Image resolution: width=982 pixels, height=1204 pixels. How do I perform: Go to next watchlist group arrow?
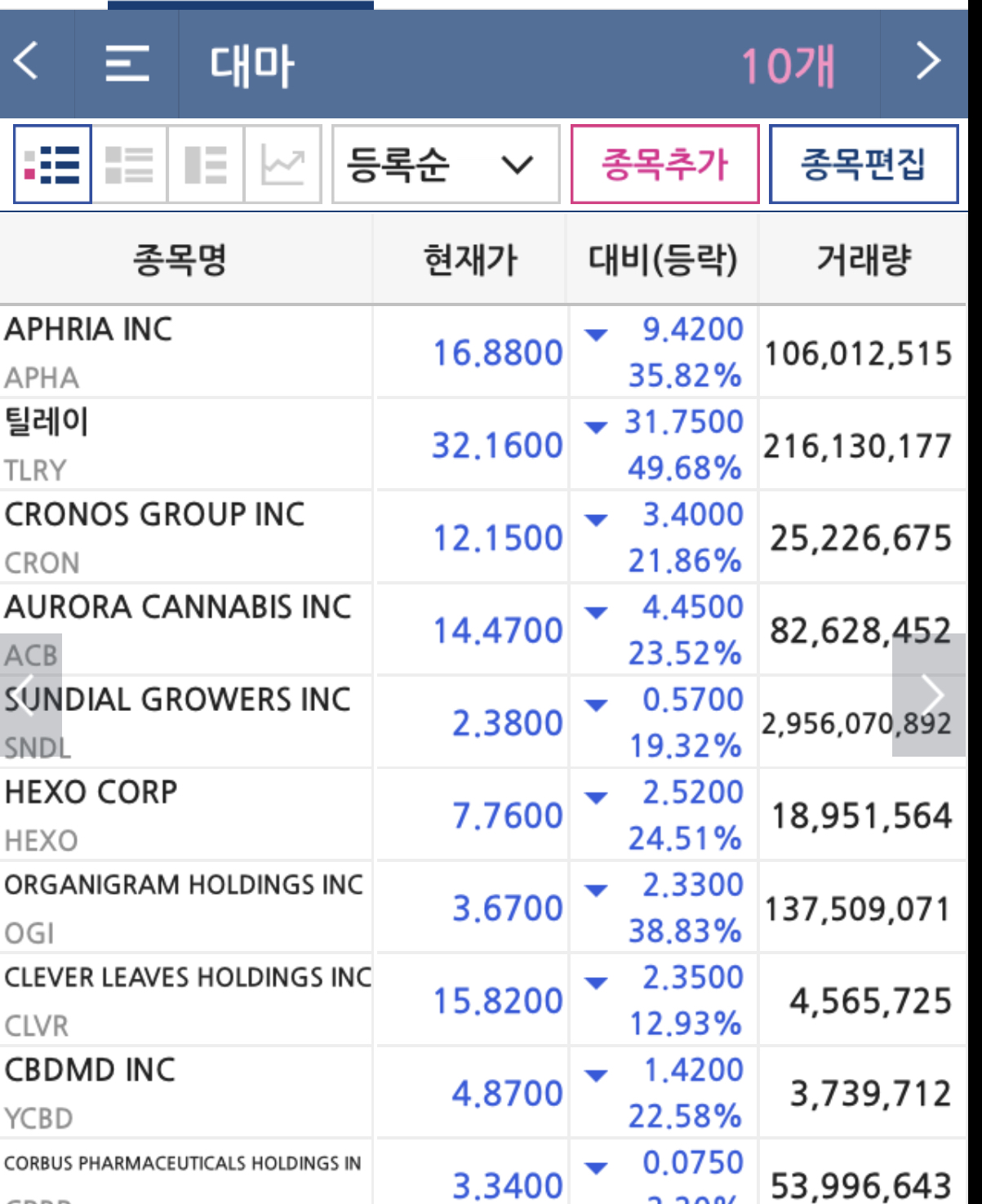pos(927,62)
